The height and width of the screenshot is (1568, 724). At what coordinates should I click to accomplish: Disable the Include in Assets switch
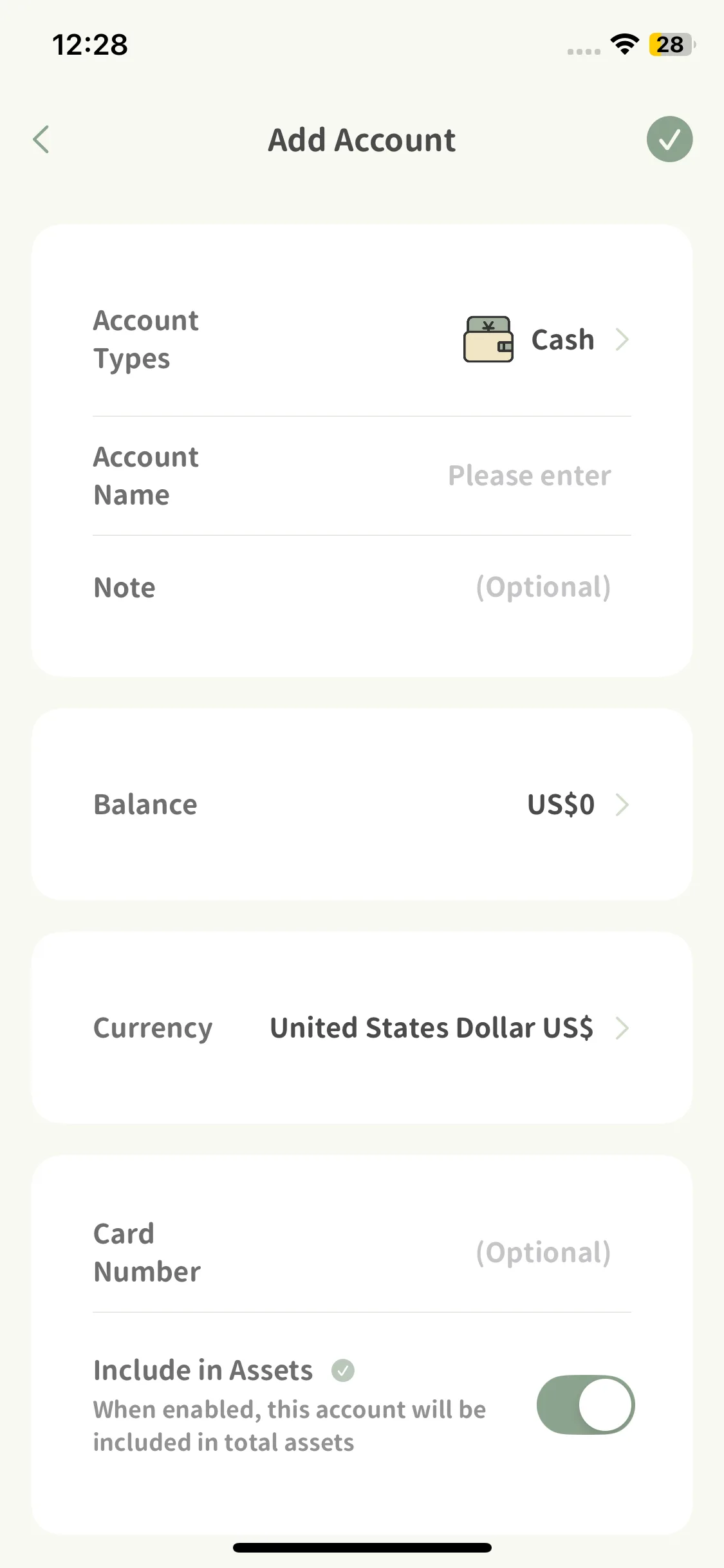coord(585,1405)
